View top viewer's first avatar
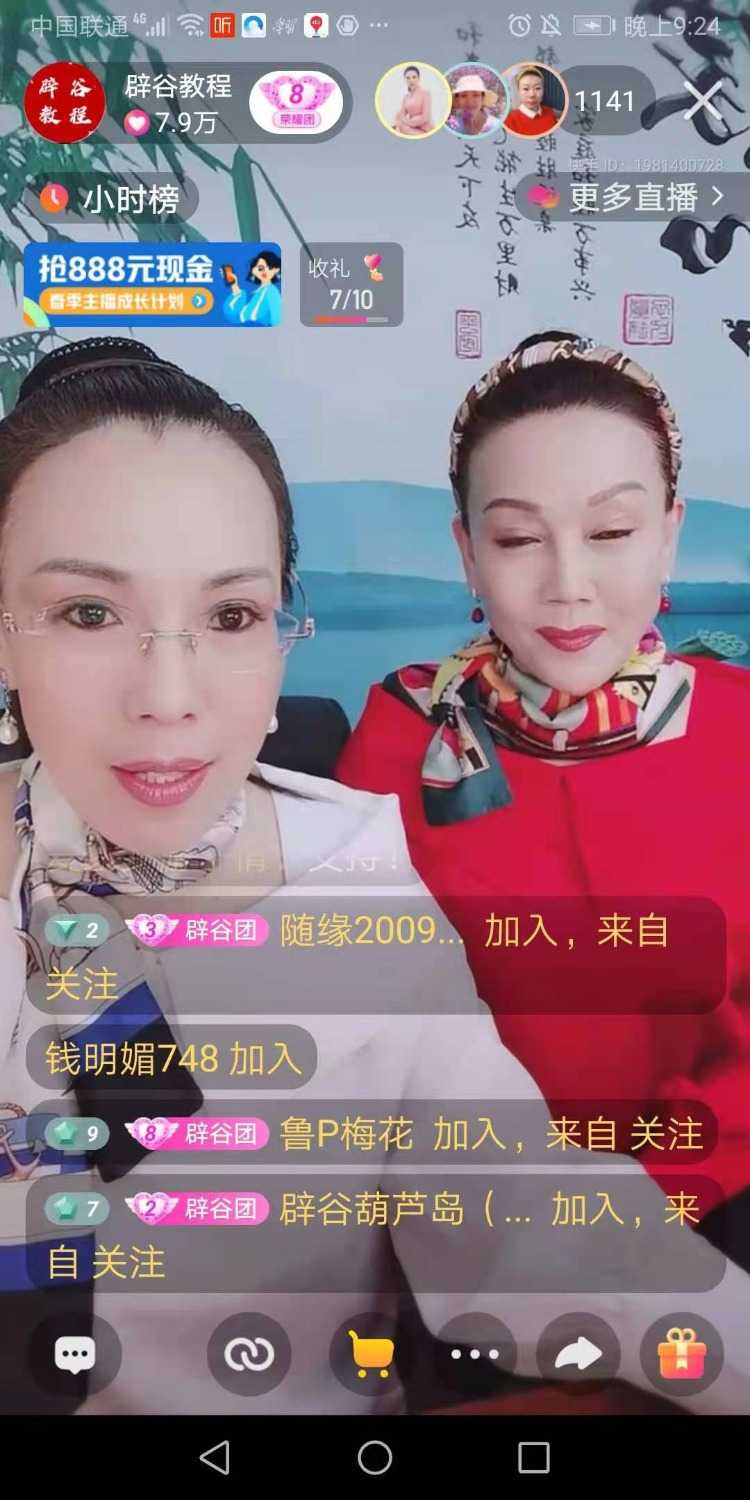 [x=411, y=101]
